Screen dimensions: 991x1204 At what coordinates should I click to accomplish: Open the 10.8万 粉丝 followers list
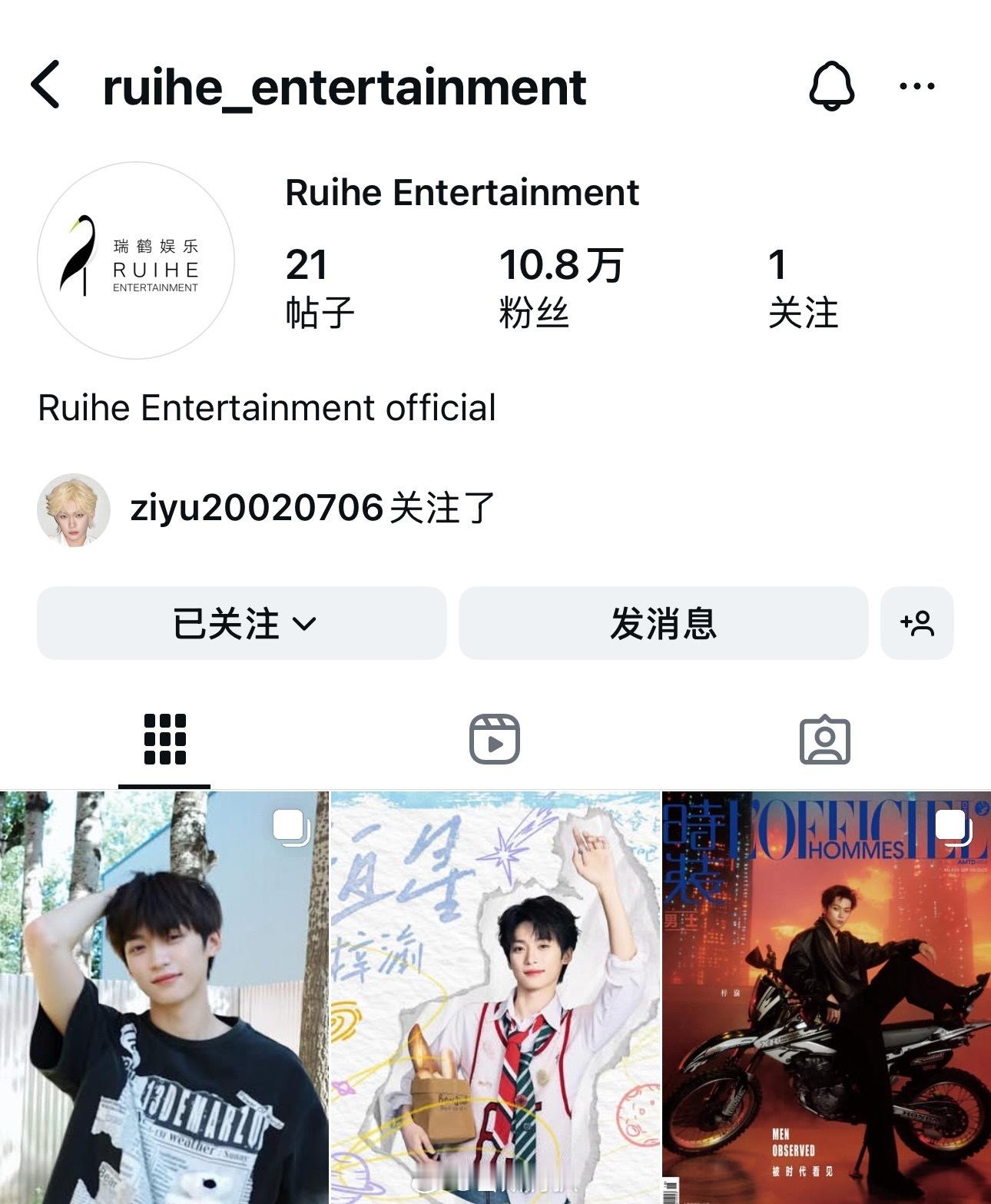(x=561, y=287)
